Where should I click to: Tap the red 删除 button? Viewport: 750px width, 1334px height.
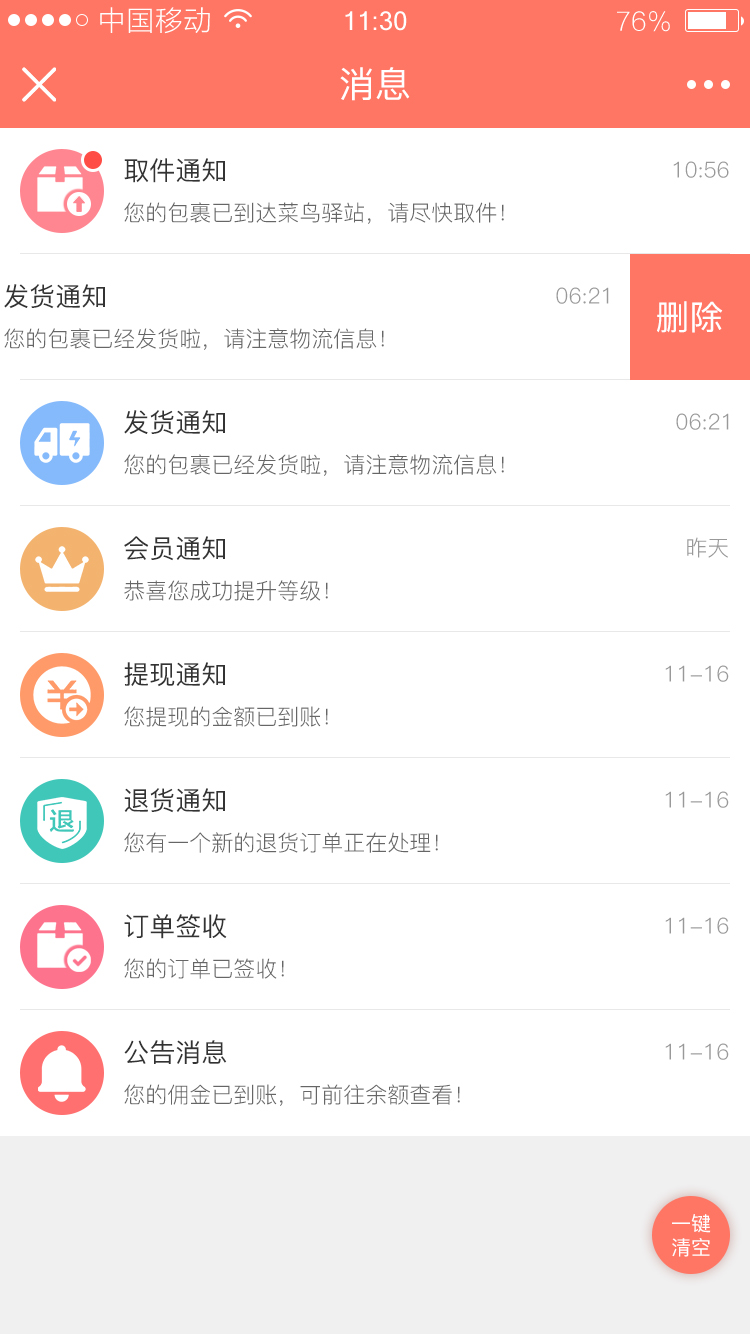click(690, 317)
